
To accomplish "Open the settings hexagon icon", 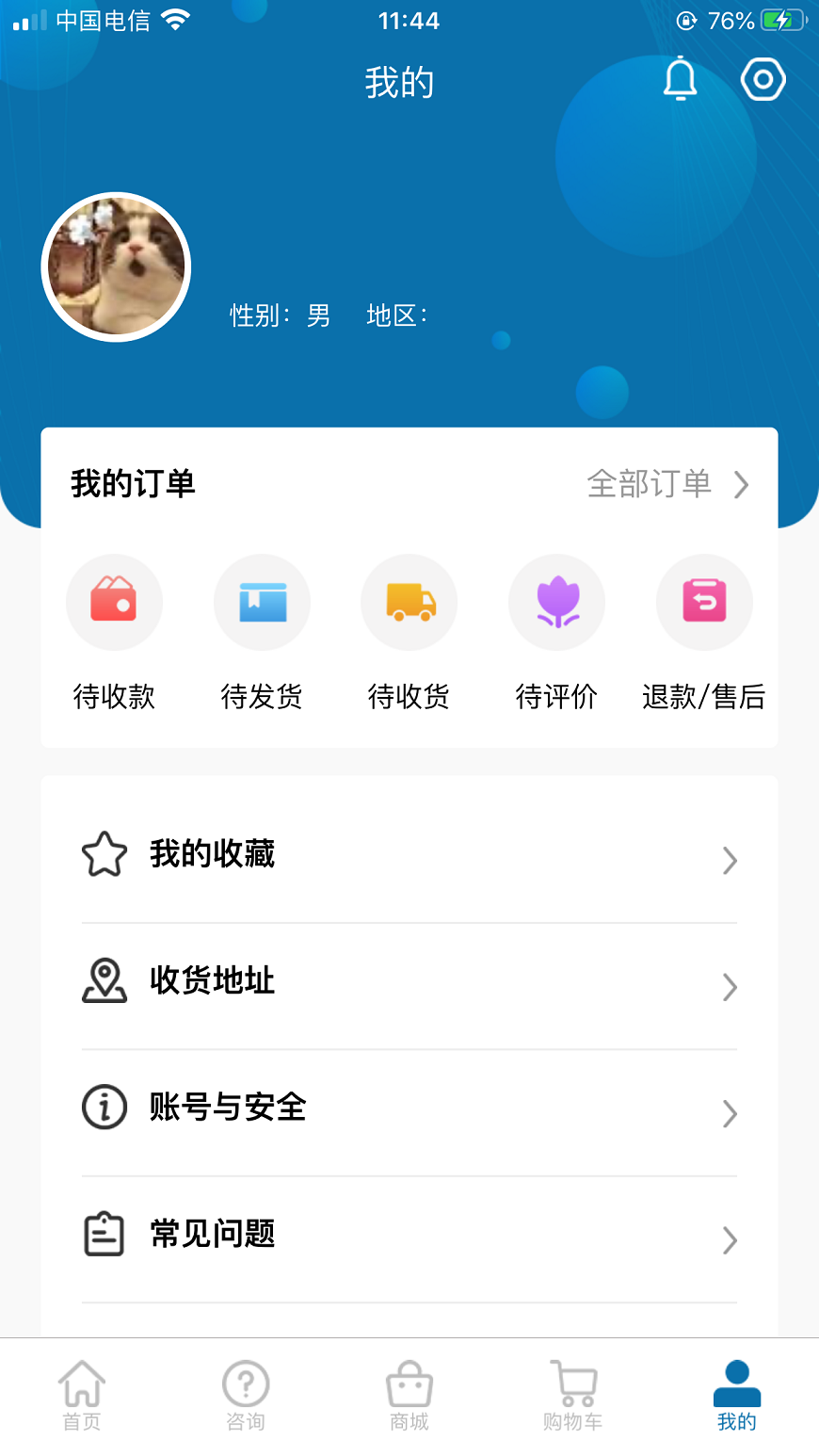I will [763, 79].
